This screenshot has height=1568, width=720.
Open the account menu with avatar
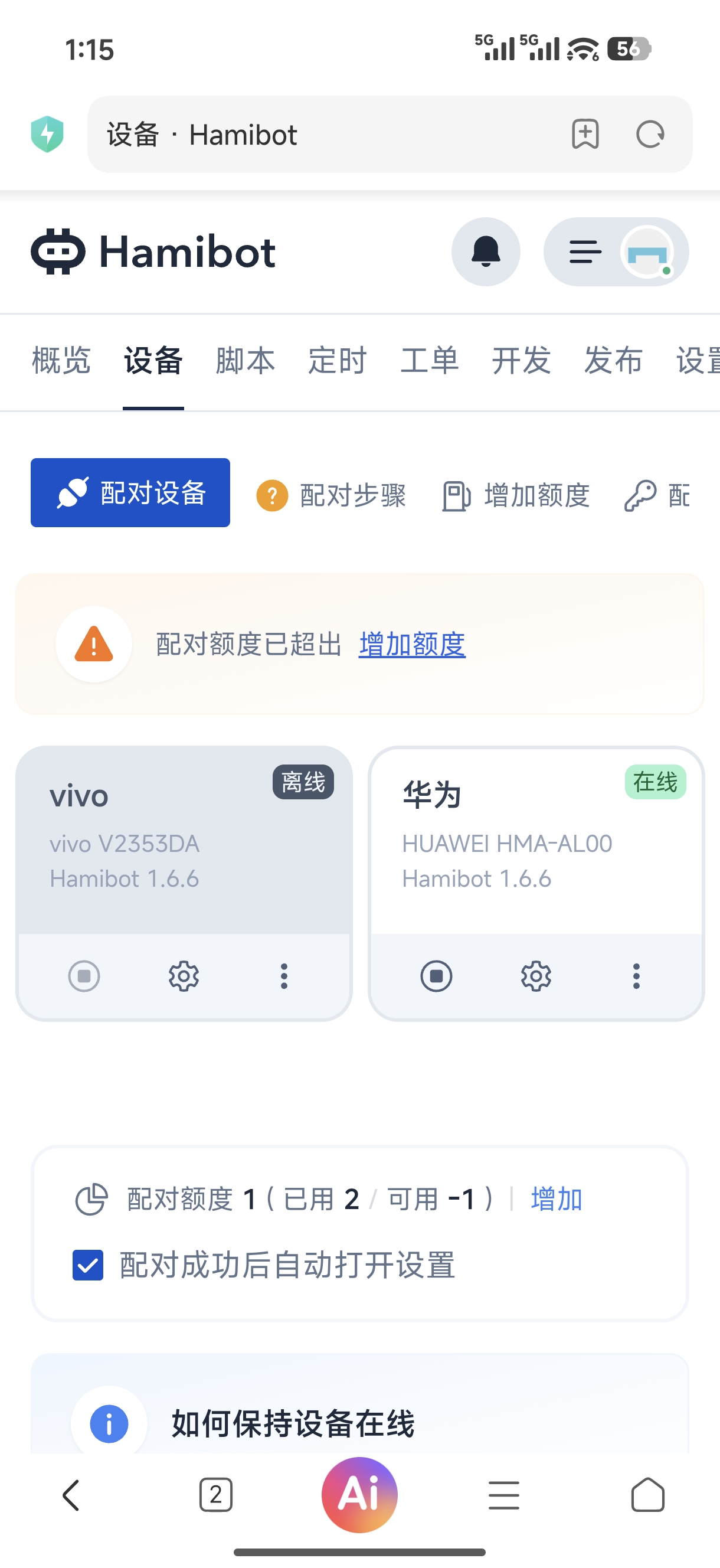616,251
